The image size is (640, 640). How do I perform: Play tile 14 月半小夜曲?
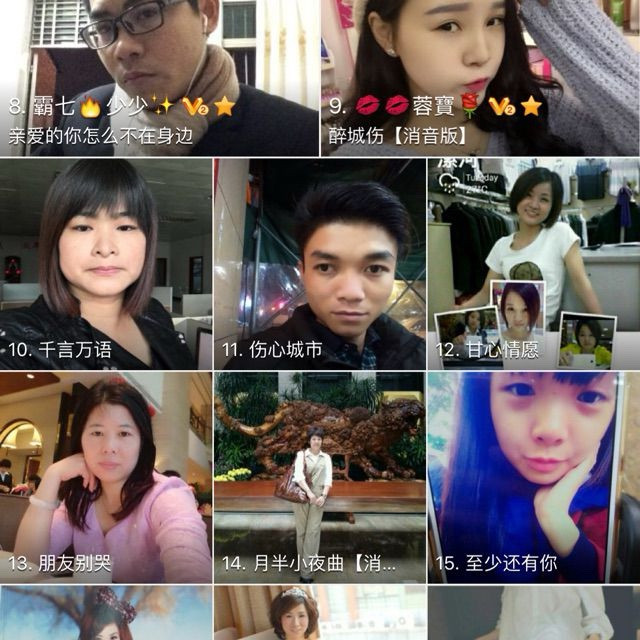pyautogui.click(x=319, y=478)
